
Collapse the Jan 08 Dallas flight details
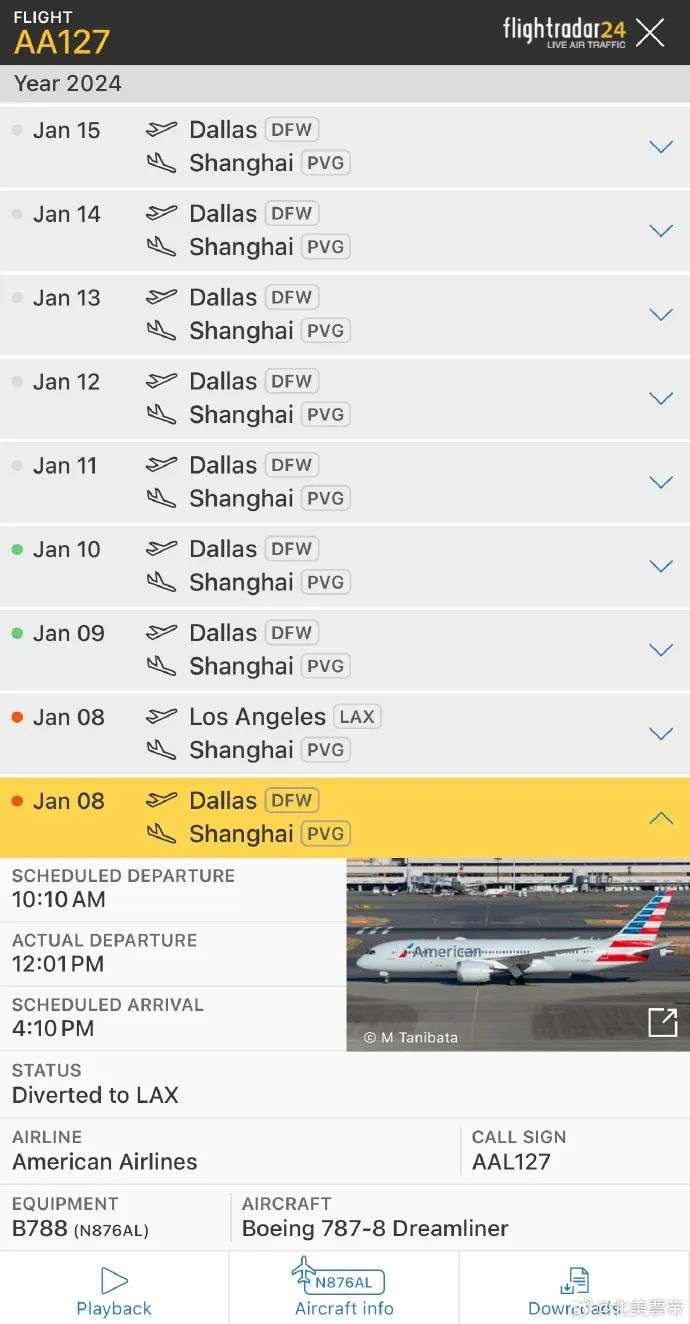pyautogui.click(x=660, y=818)
